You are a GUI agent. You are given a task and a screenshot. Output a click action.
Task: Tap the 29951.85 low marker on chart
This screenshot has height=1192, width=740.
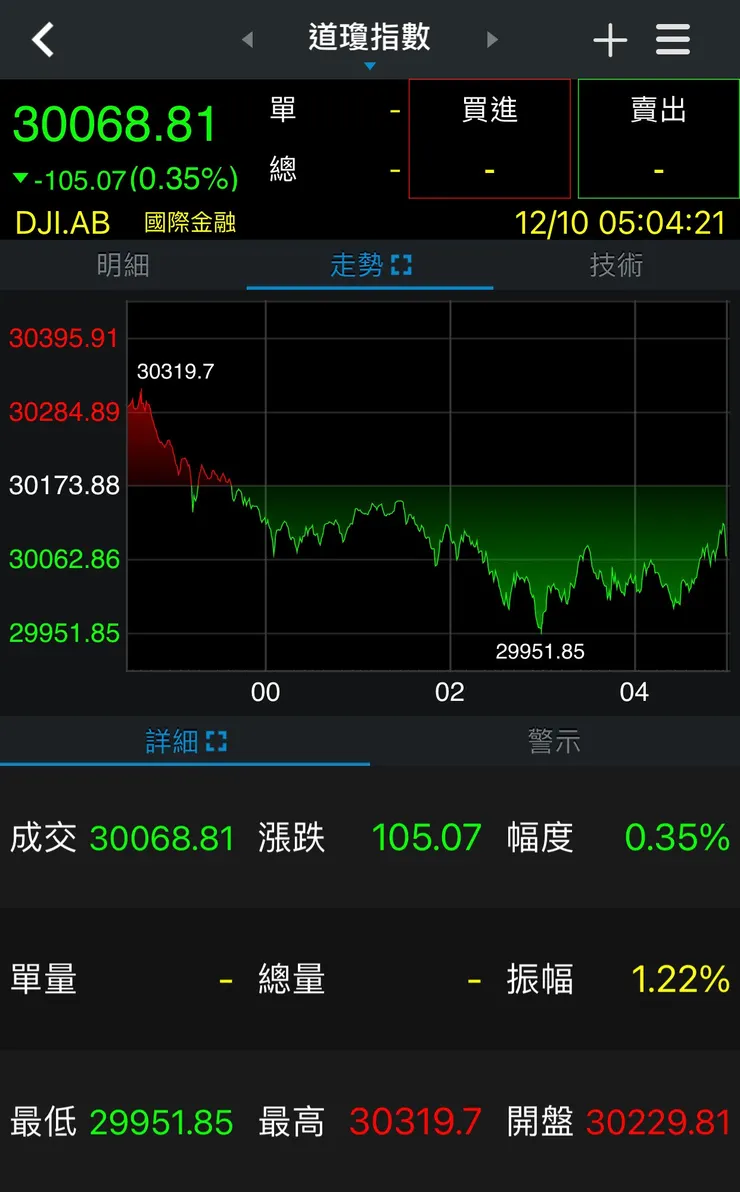(541, 651)
